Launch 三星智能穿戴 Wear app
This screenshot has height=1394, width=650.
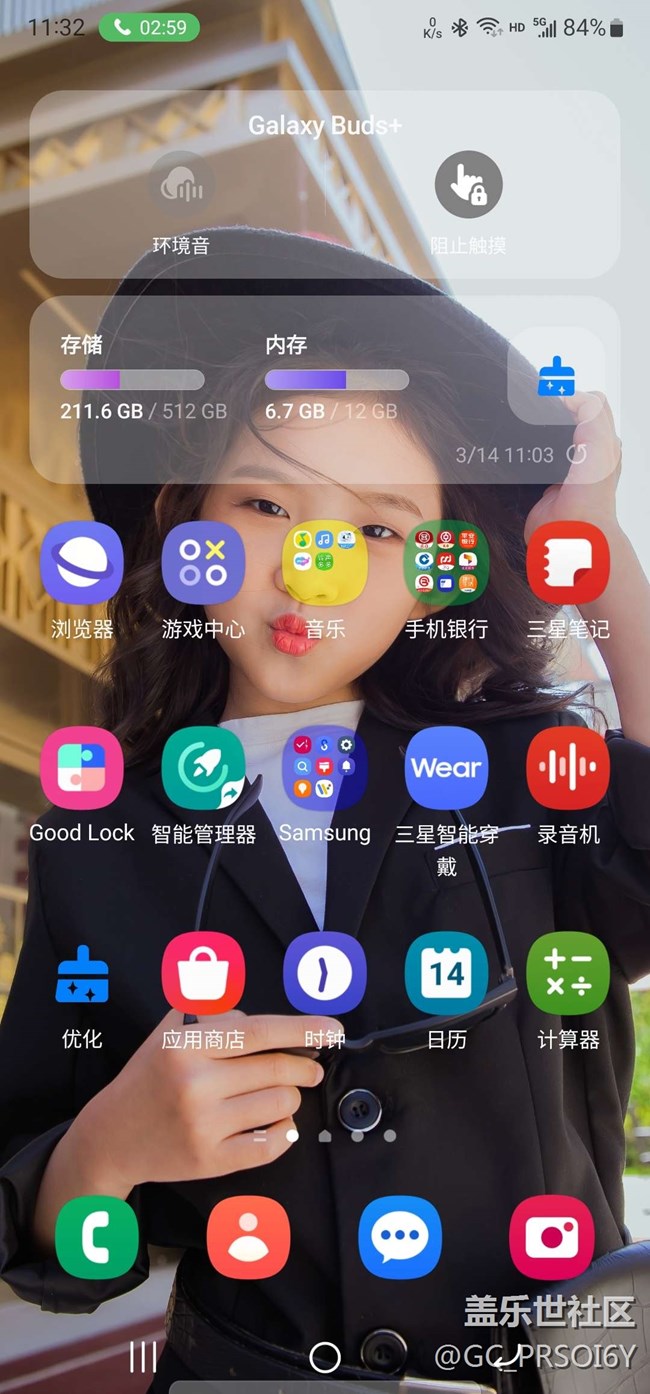pos(446,768)
